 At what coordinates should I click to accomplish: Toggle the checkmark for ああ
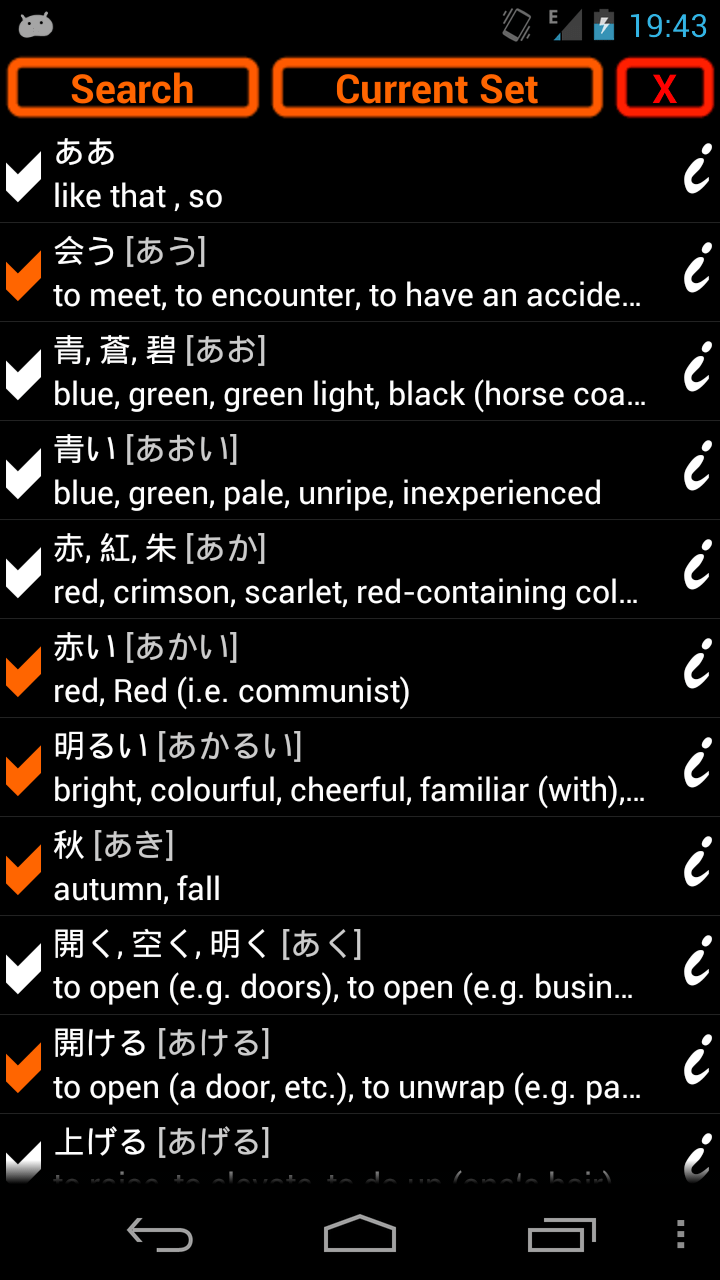point(24,176)
